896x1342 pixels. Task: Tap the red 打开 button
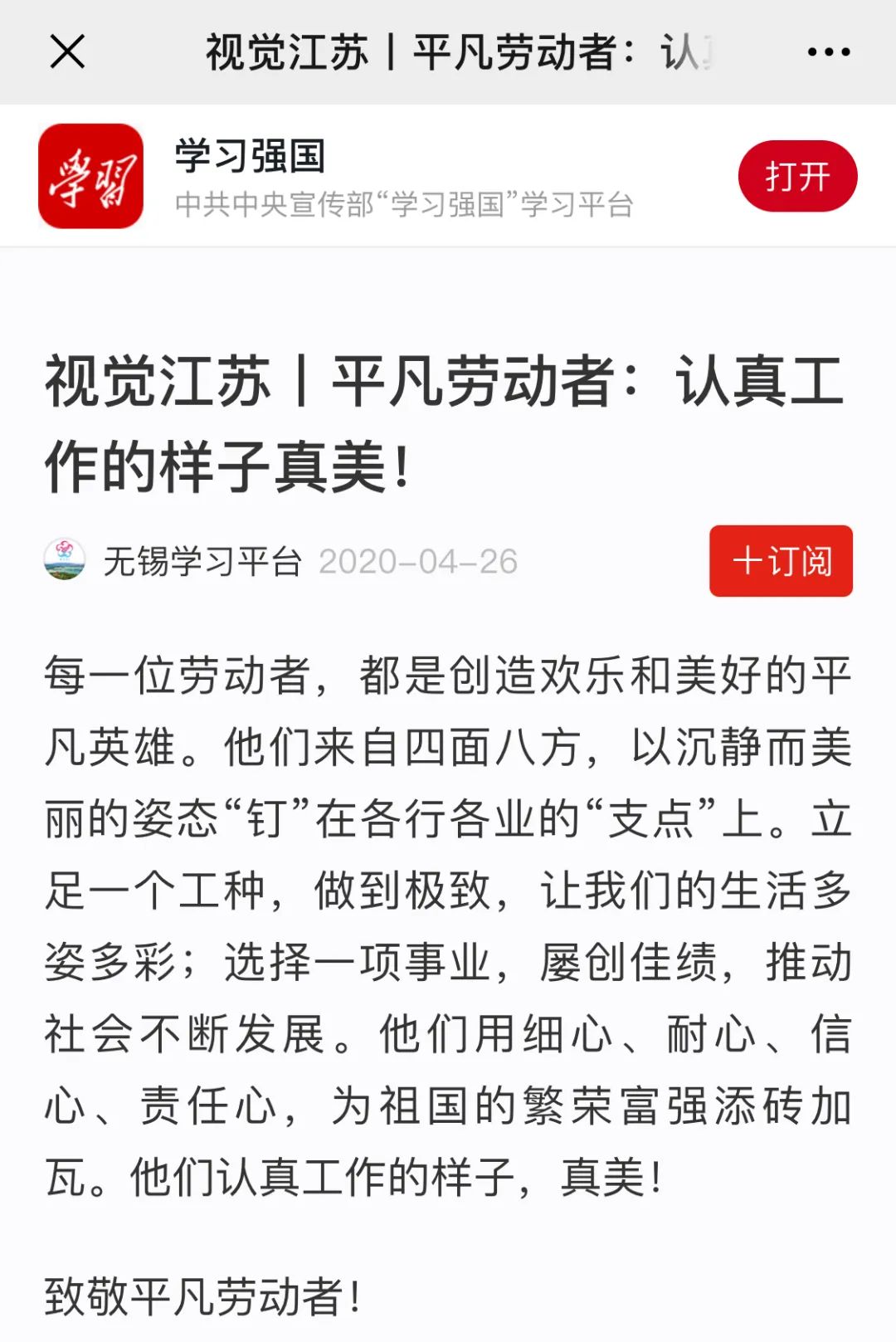[797, 176]
